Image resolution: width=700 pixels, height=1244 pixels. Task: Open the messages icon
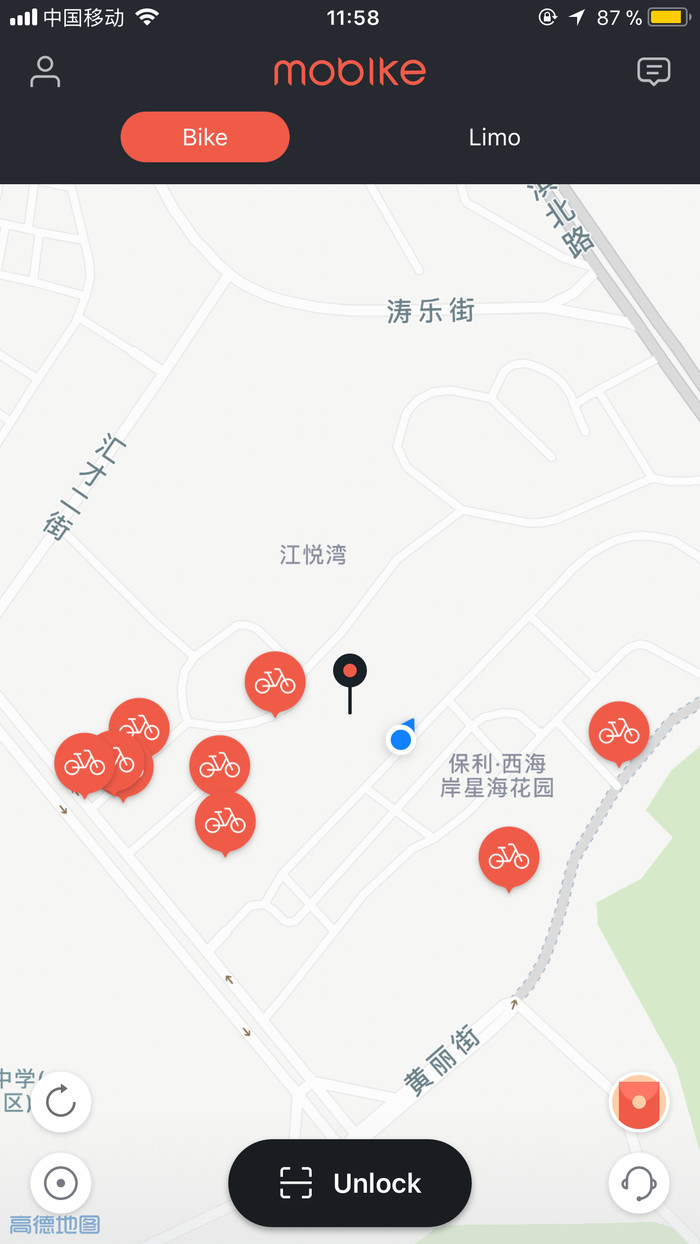click(x=653, y=72)
